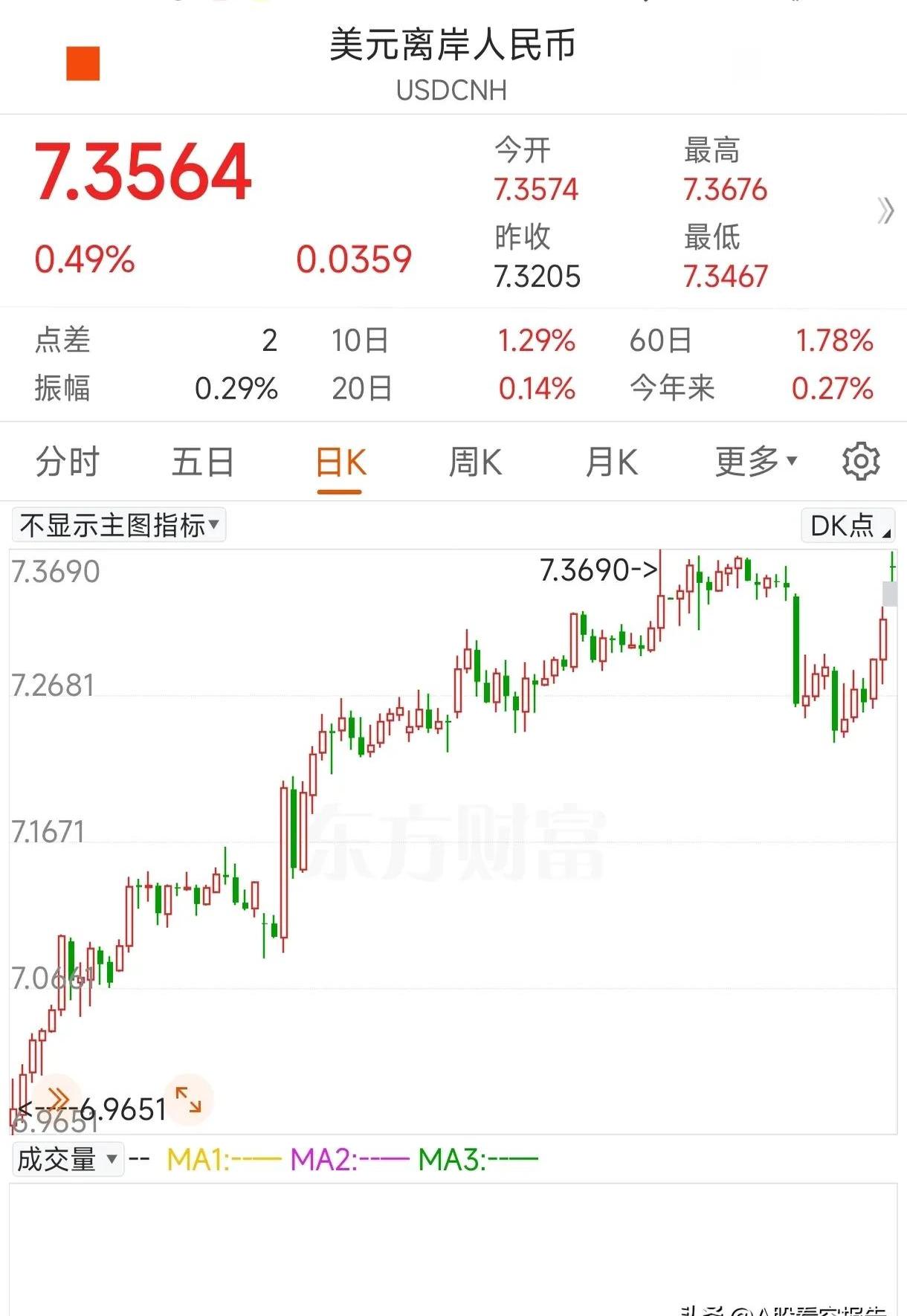Screen dimensions: 907x1316
Task: Open the 更多 chart period dropdown
Action: coord(755,462)
